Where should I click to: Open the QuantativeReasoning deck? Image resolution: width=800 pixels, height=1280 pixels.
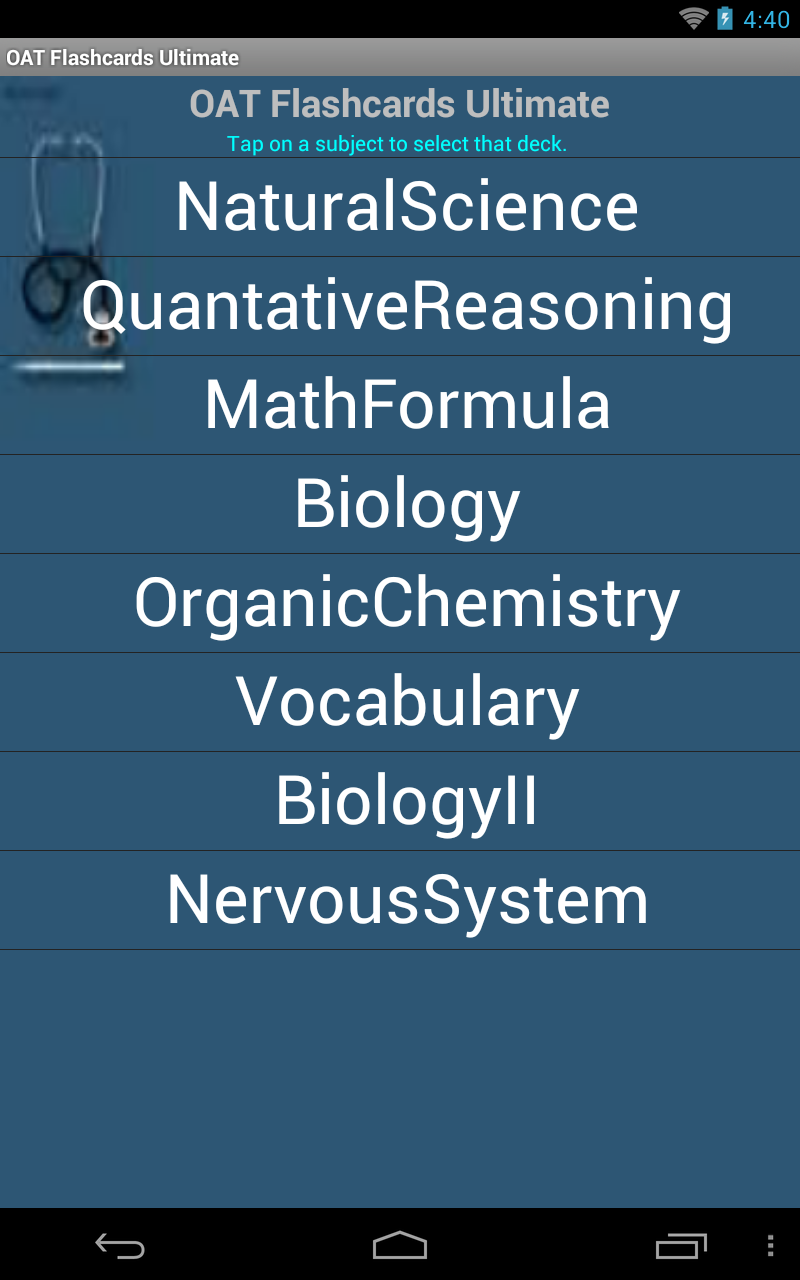[400, 305]
